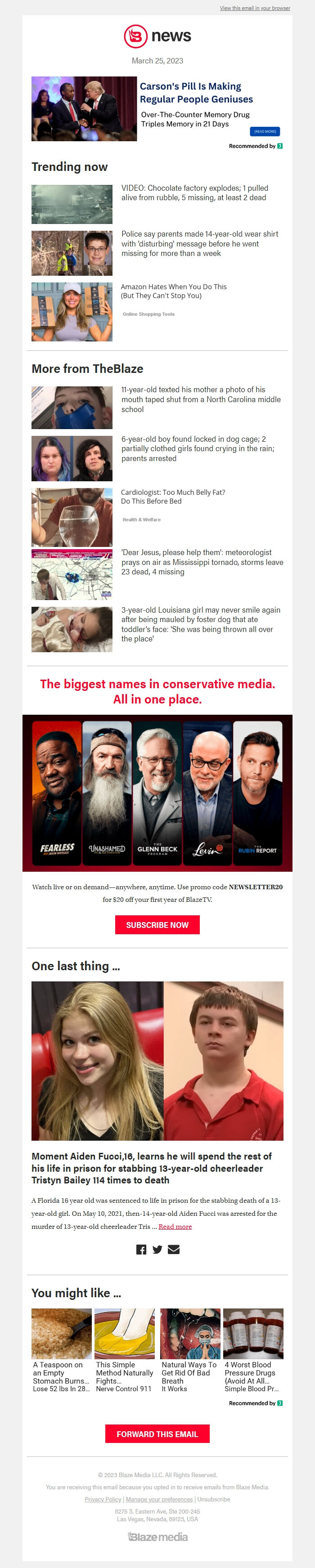Share article on Twitter
Screen dimensions: 315x1568
click(157, 1250)
